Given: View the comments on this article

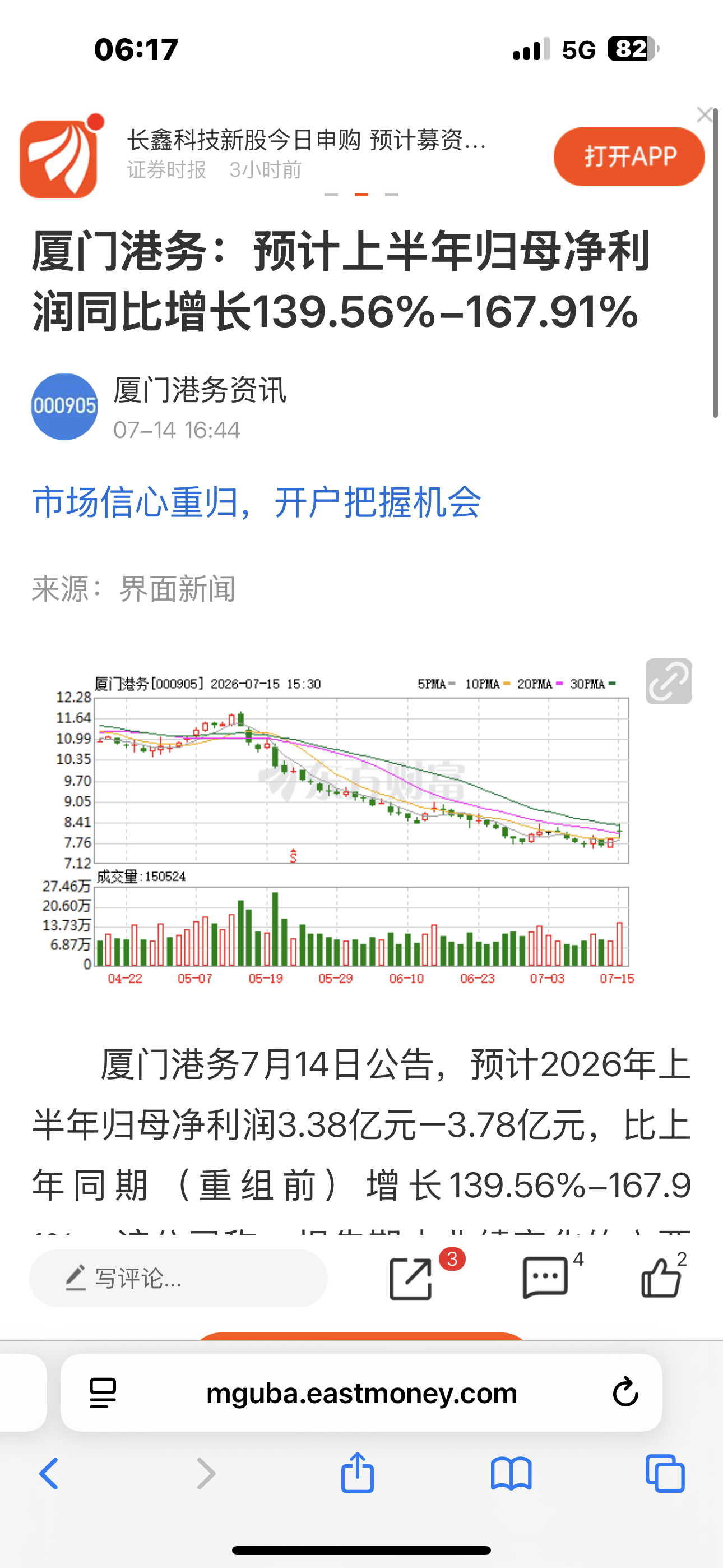Looking at the screenshot, I should (545, 1278).
